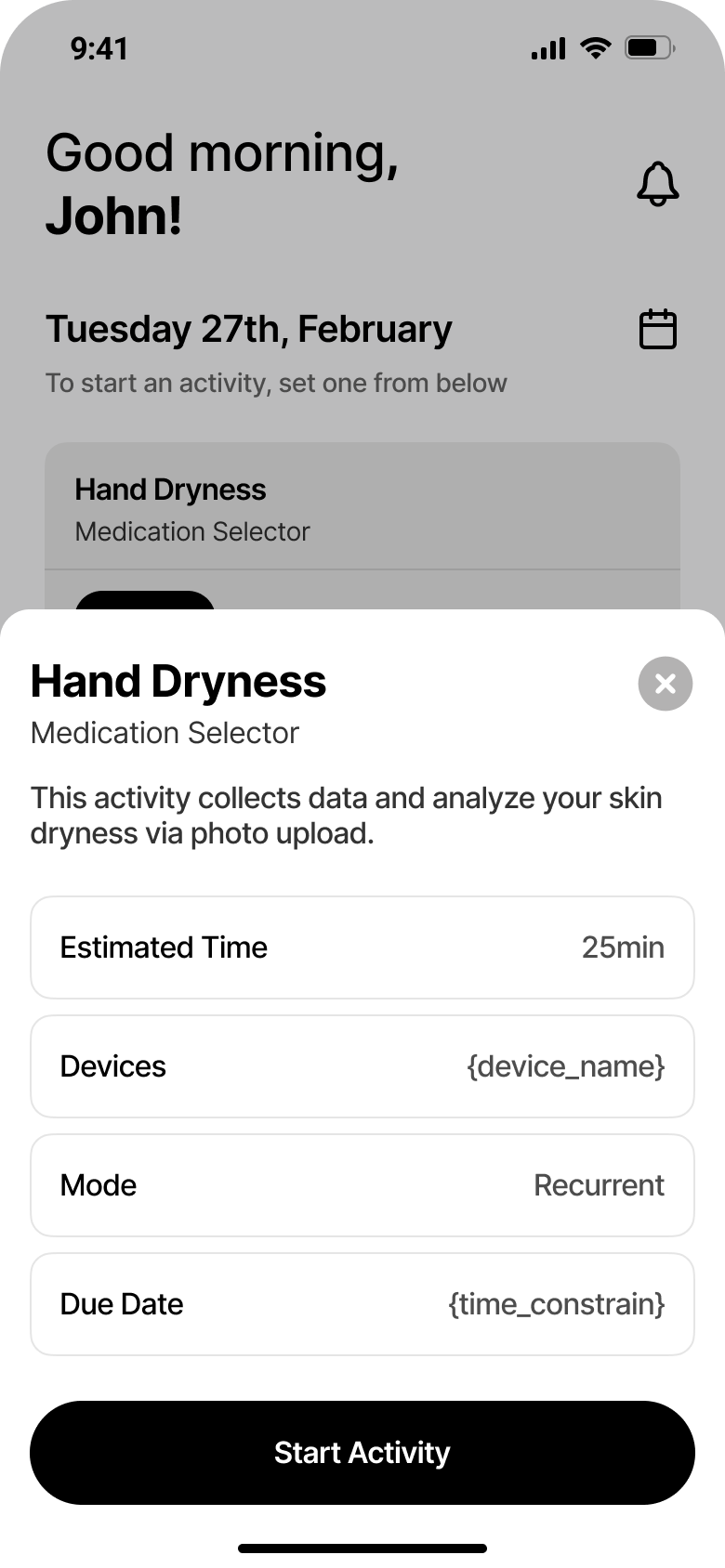Start the Hand Dryness activity
The height and width of the screenshot is (1568, 725).
point(362,1452)
